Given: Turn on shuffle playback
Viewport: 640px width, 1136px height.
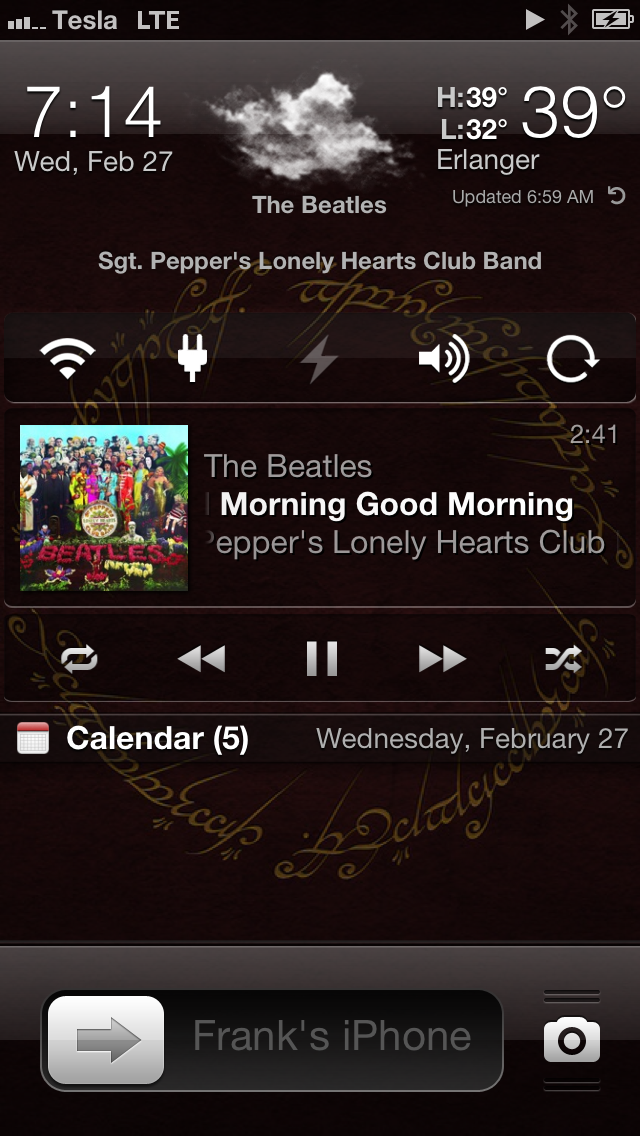Looking at the screenshot, I should [562, 658].
